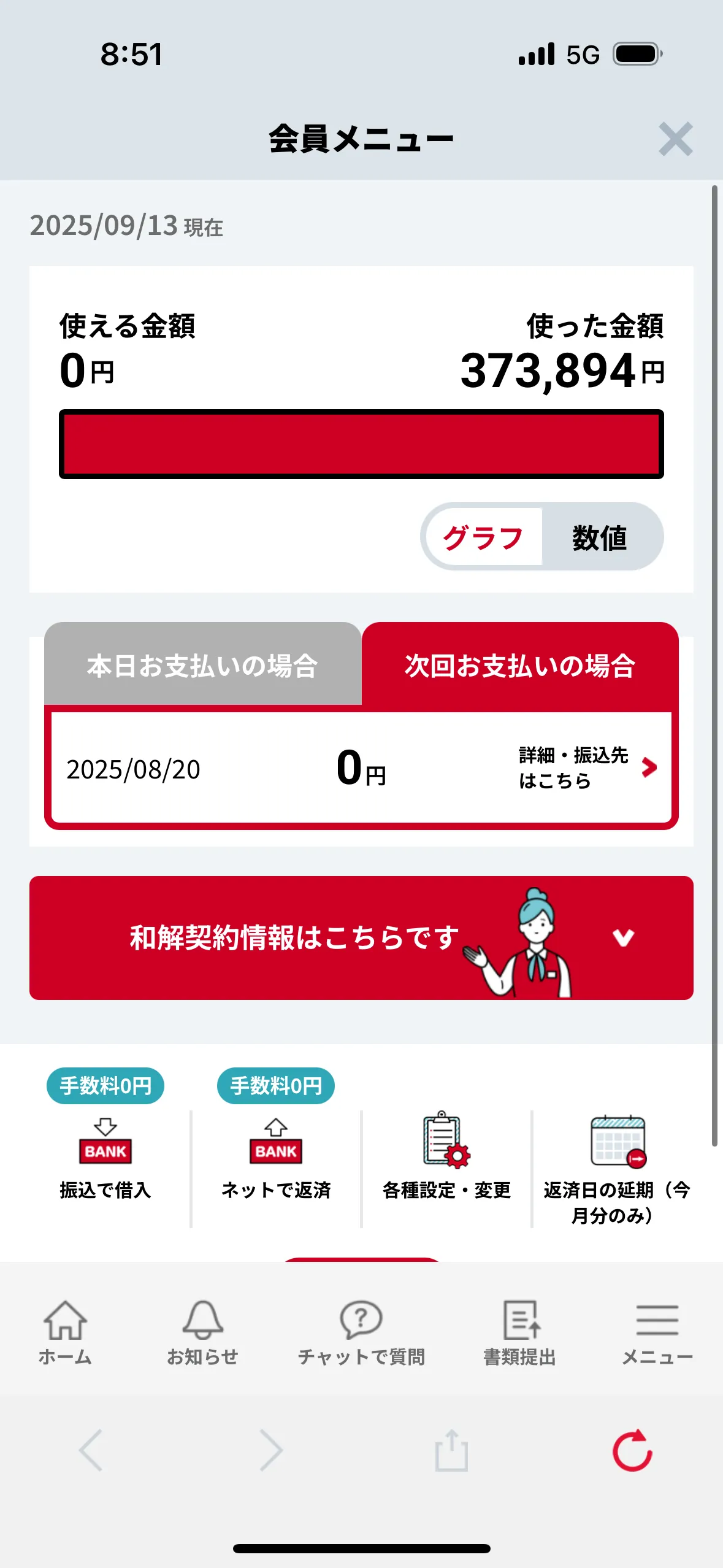Open 詳細・振込先はこちら link
This screenshot has height=1568, width=723.
[x=586, y=767]
